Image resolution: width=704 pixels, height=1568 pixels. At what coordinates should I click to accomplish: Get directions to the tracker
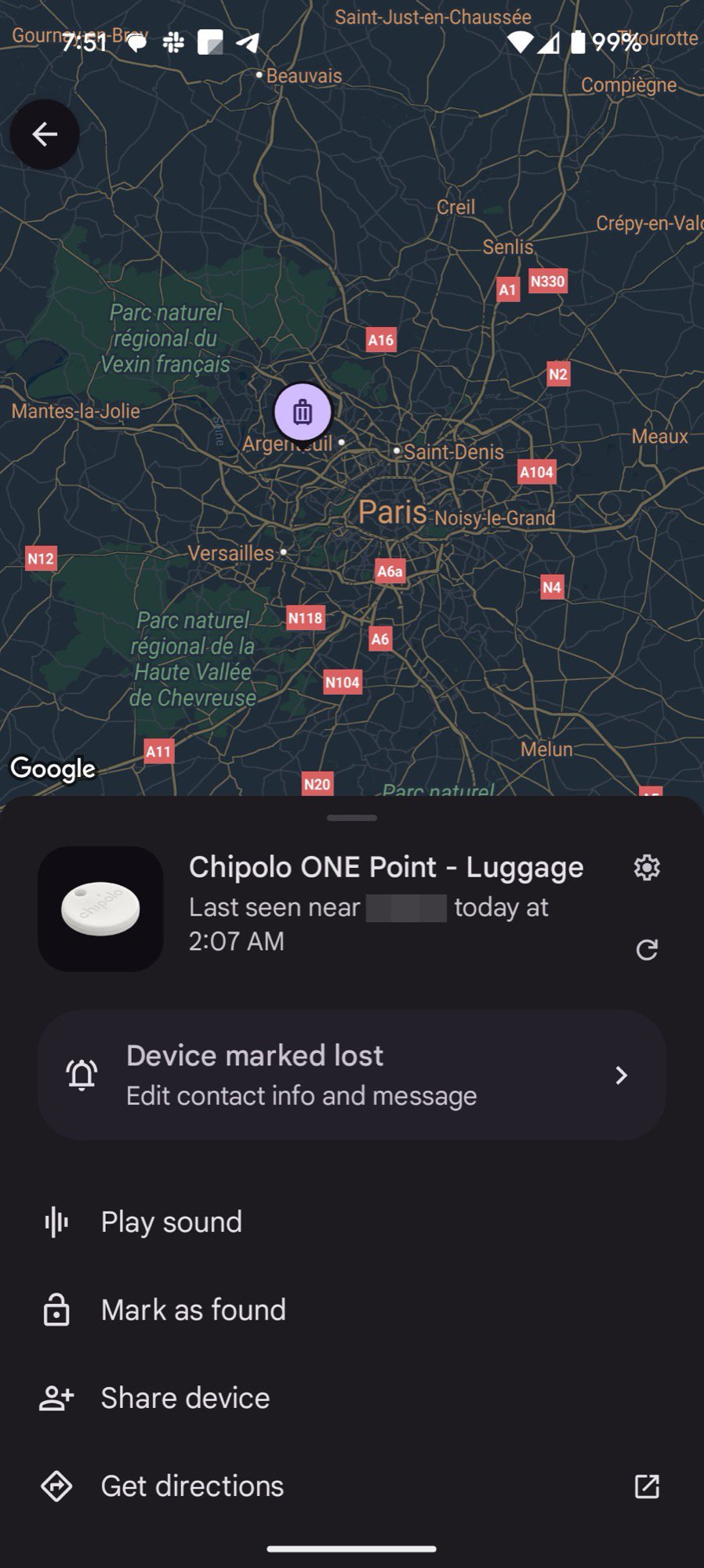tap(192, 1486)
